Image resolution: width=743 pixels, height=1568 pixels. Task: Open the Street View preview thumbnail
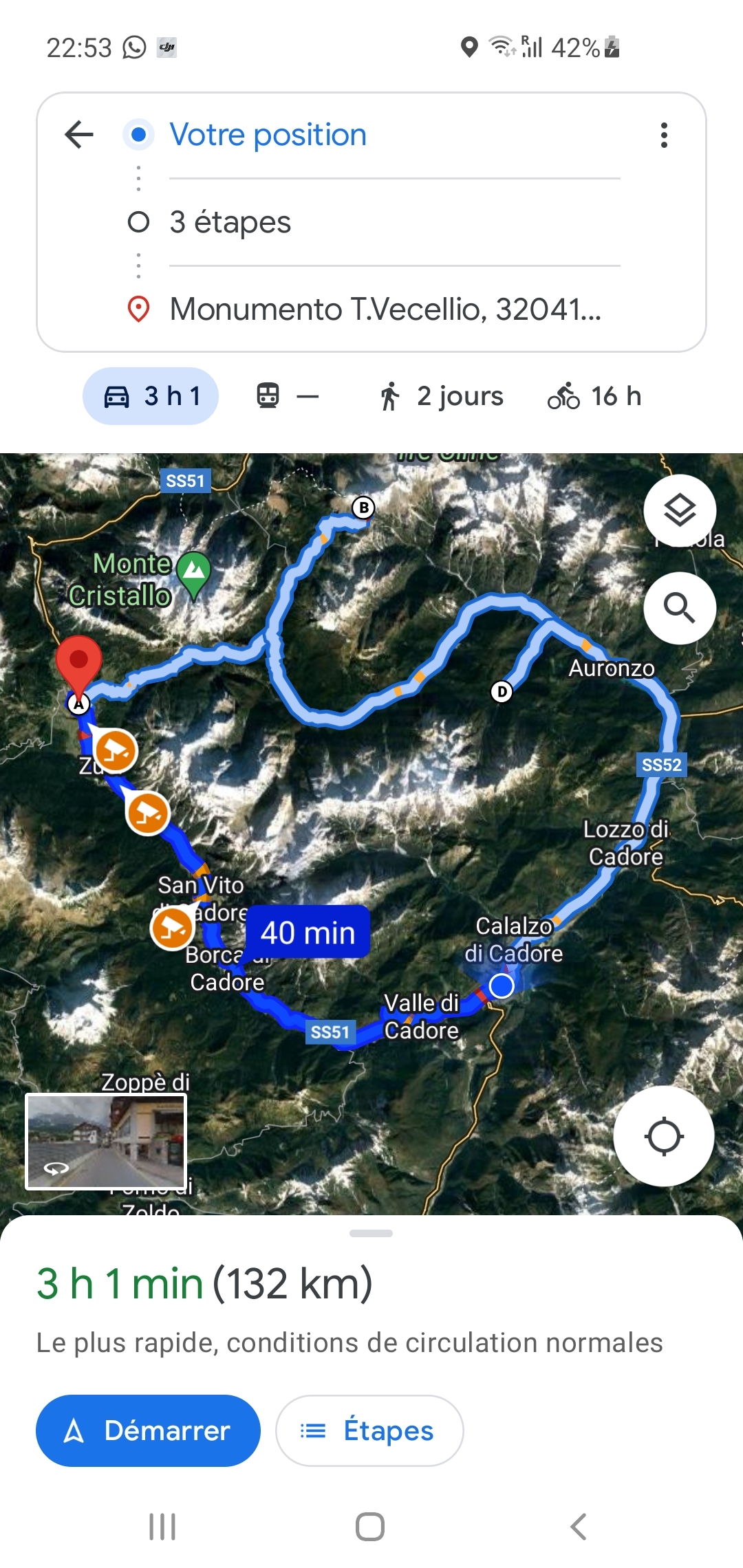[x=106, y=1142]
